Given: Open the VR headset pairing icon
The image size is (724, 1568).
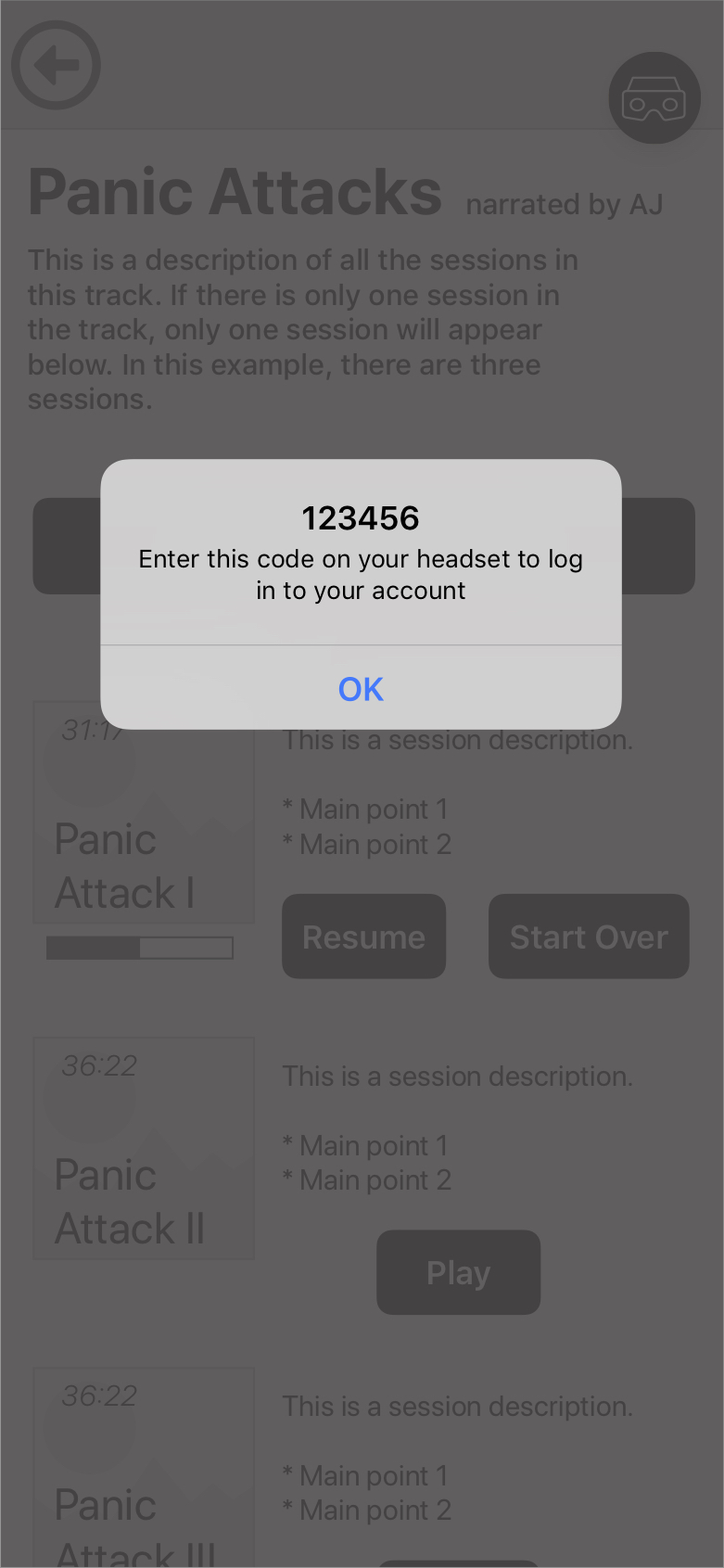Looking at the screenshot, I should pyautogui.click(x=654, y=97).
